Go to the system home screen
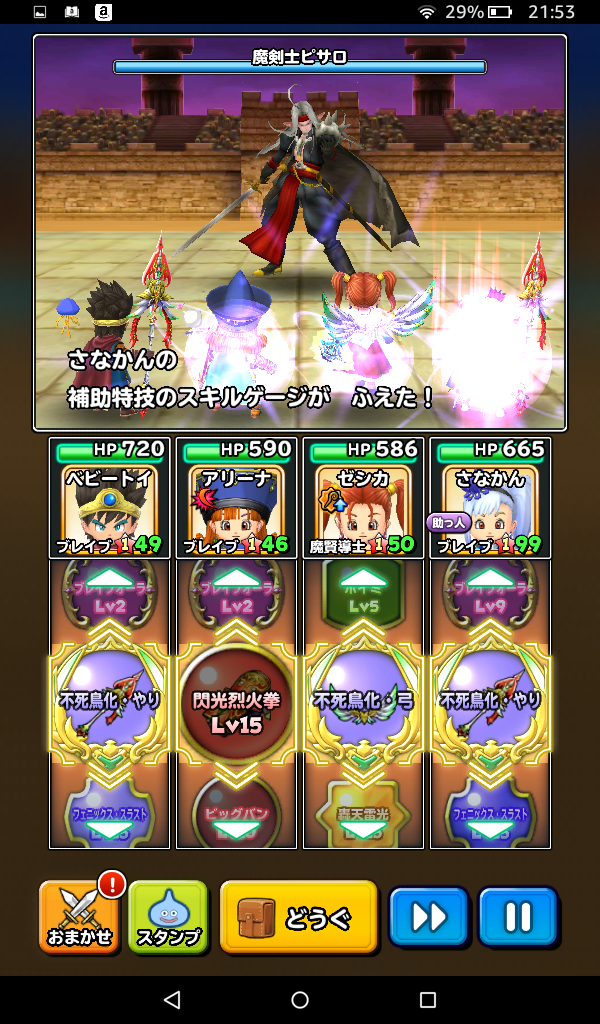 300,999
